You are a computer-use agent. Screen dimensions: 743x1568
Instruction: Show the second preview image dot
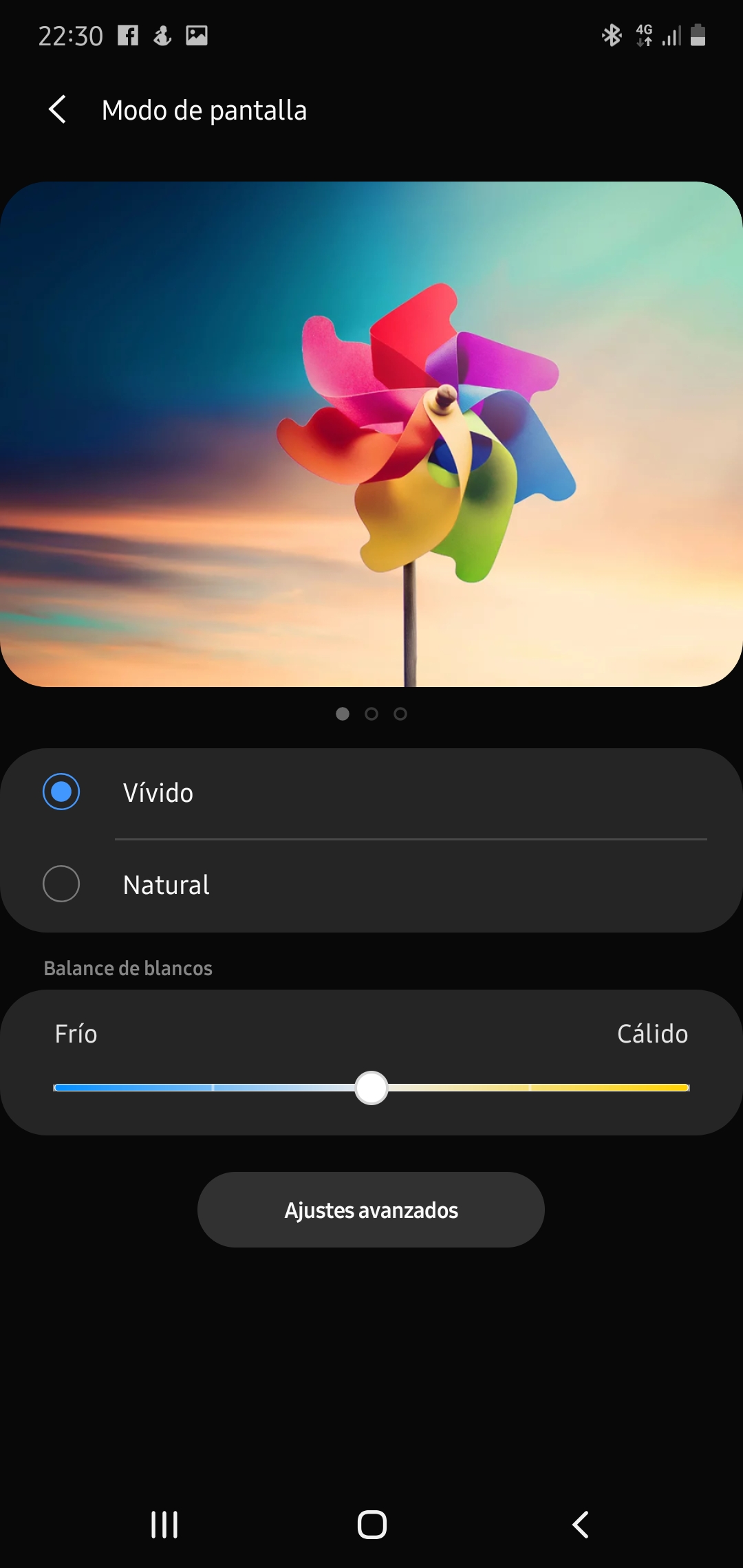371,714
